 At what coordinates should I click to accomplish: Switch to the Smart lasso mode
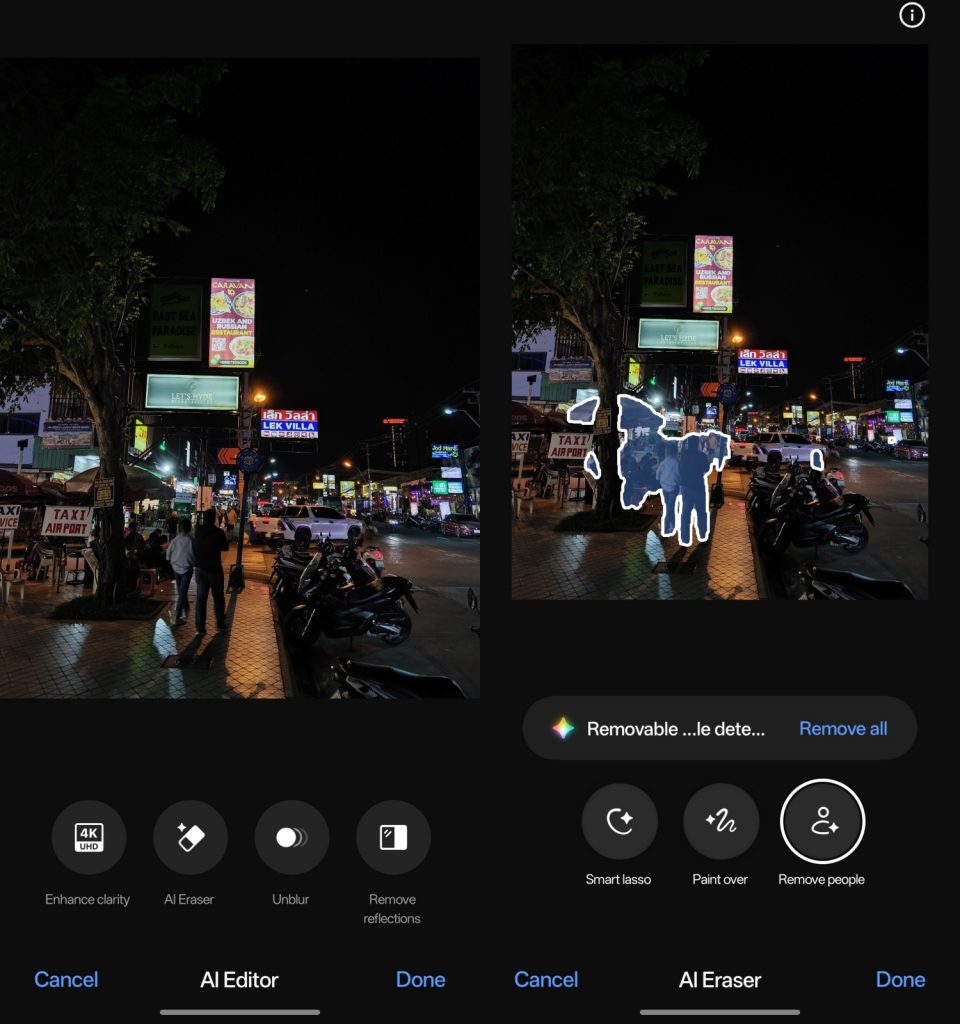(619, 822)
